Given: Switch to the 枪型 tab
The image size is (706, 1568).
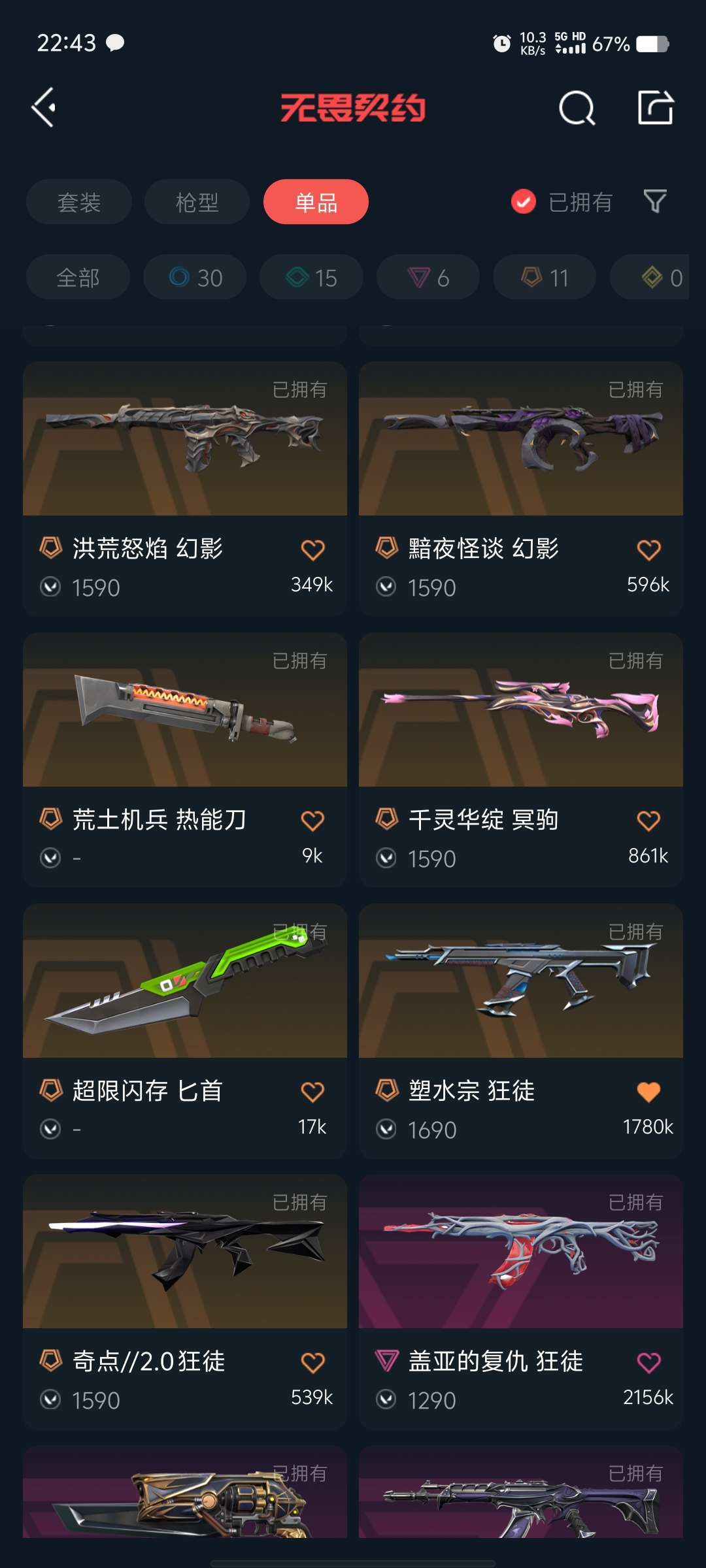Looking at the screenshot, I should [197, 202].
